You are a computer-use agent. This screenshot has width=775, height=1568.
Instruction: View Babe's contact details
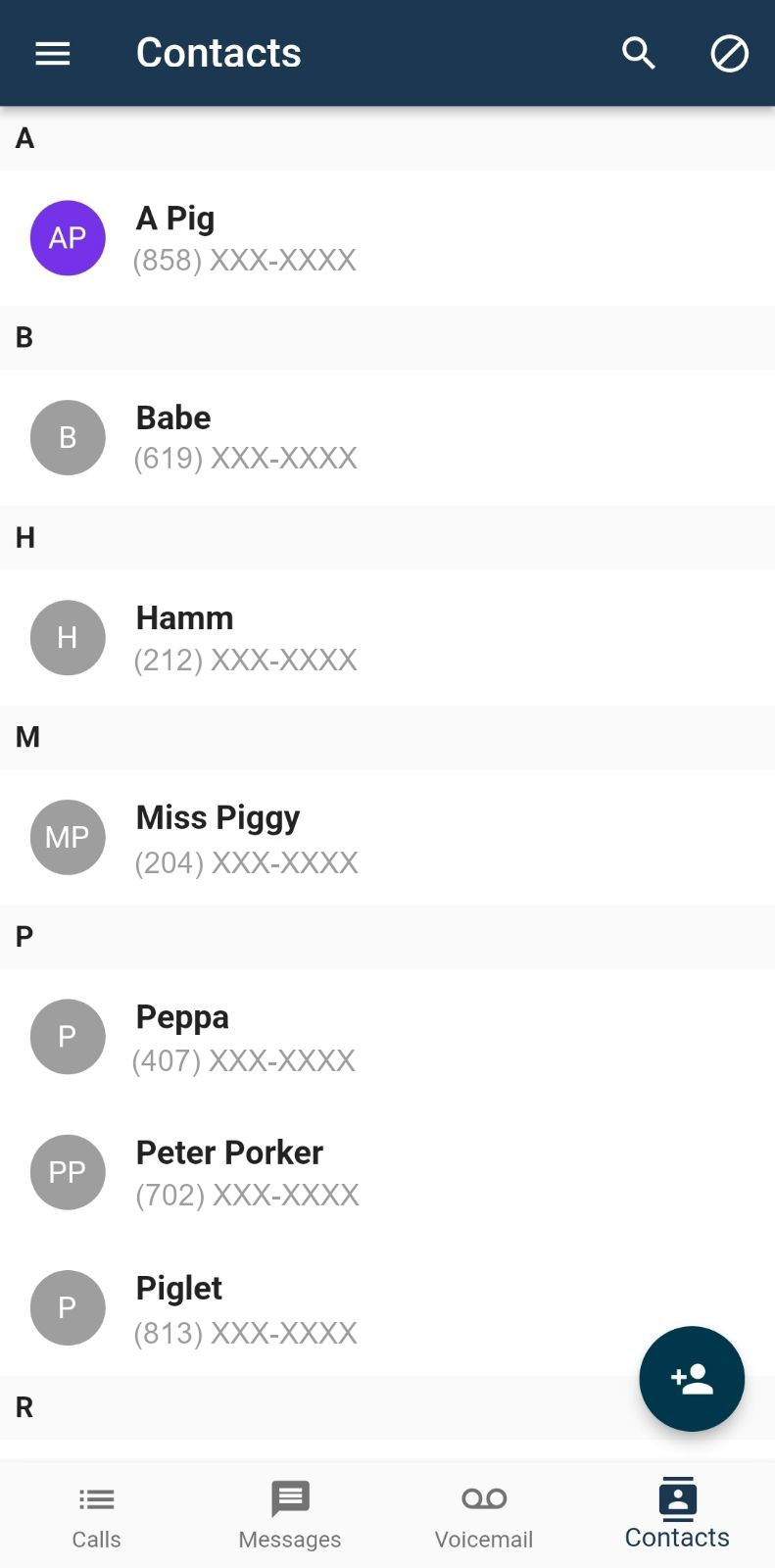[245, 437]
